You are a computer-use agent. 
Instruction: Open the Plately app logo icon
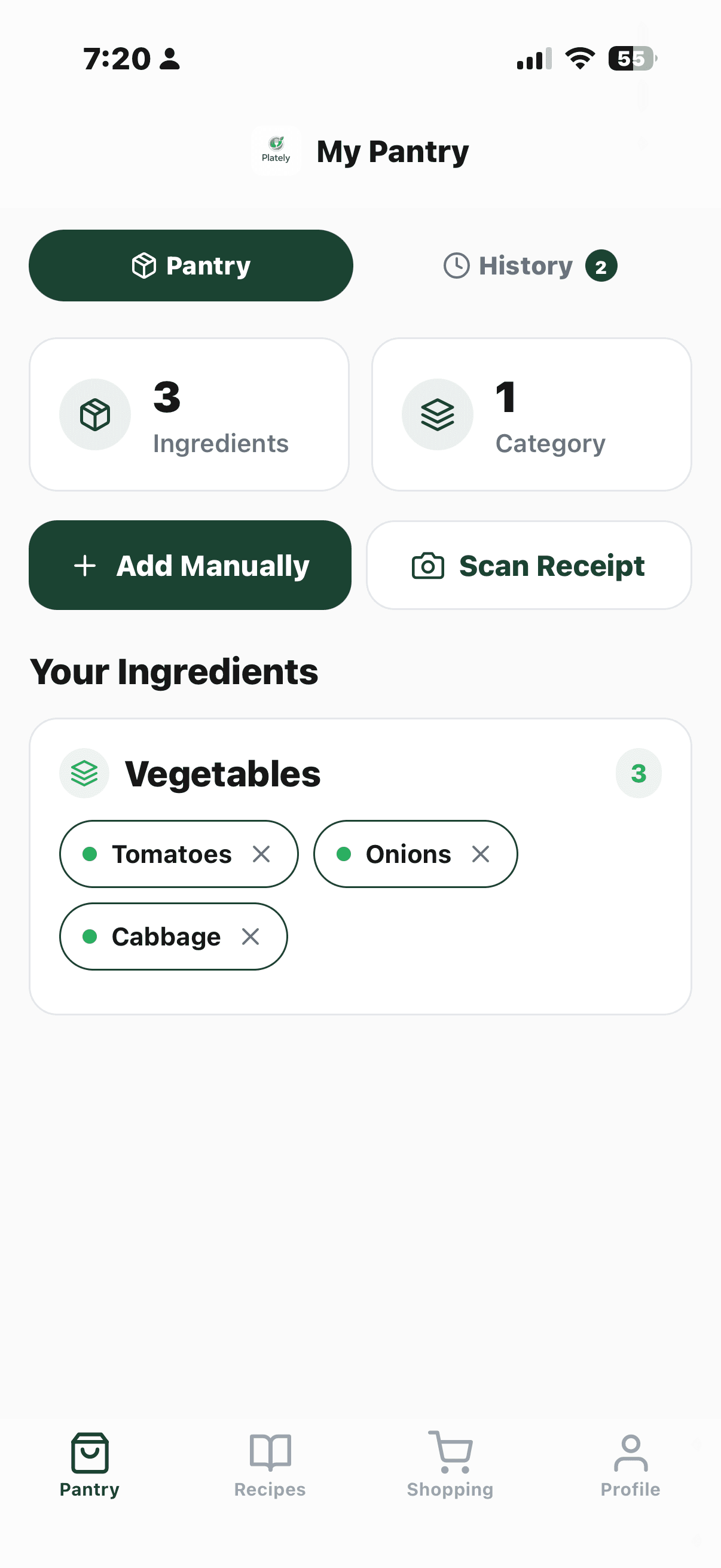point(276,150)
